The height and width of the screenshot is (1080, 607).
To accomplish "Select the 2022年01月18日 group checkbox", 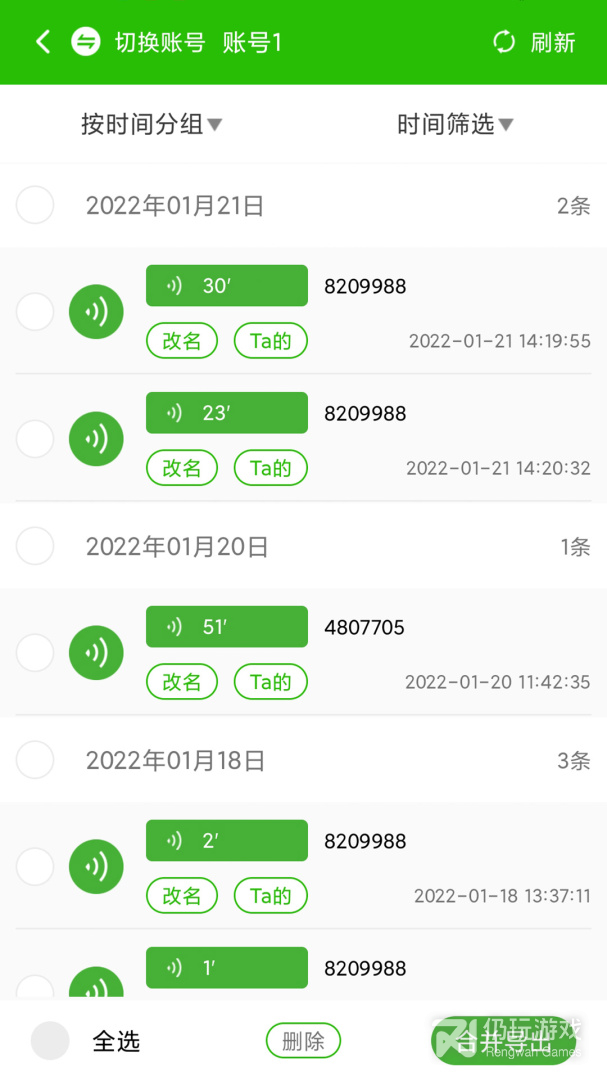I will click(x=35, y=760).
